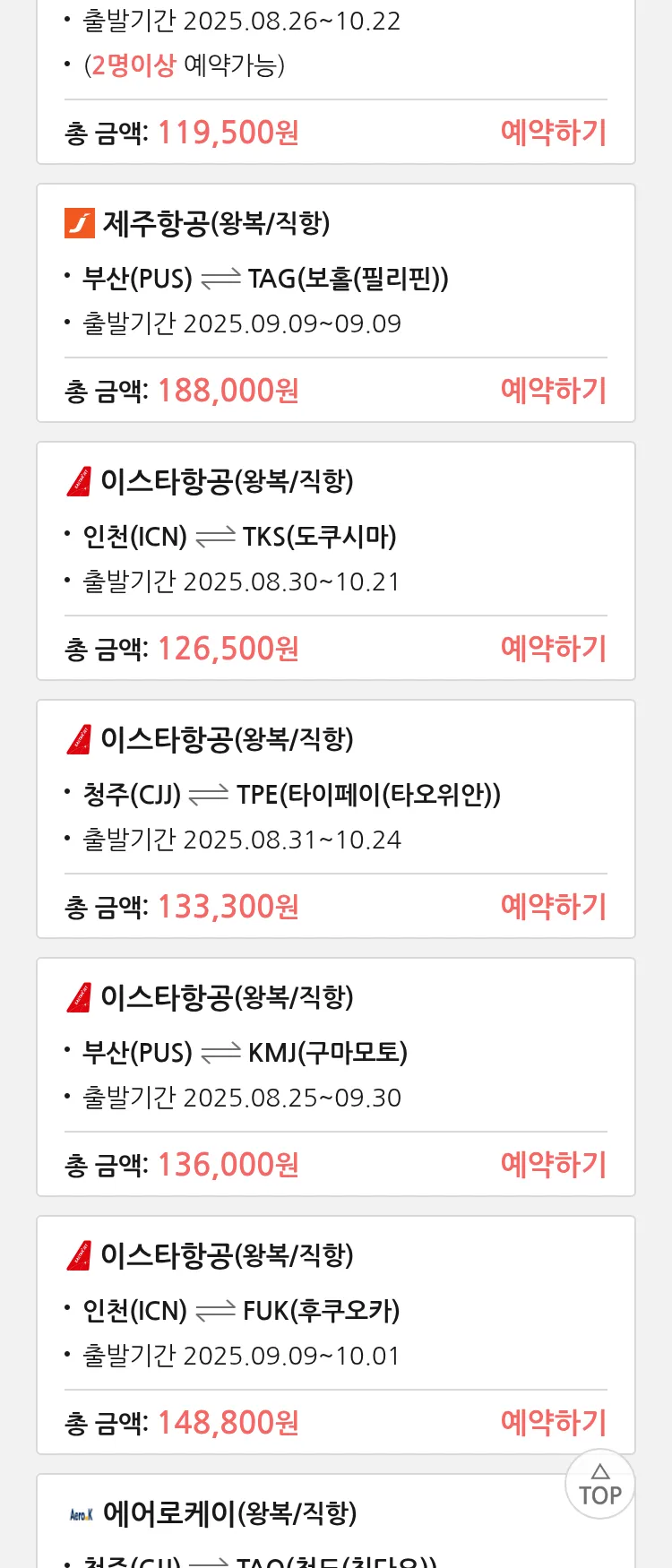This screenshot has height=1568, width=672.
Task: Book the 청주–TPE 타이페이 133,300원 ticket
Action: coord(553,907)
